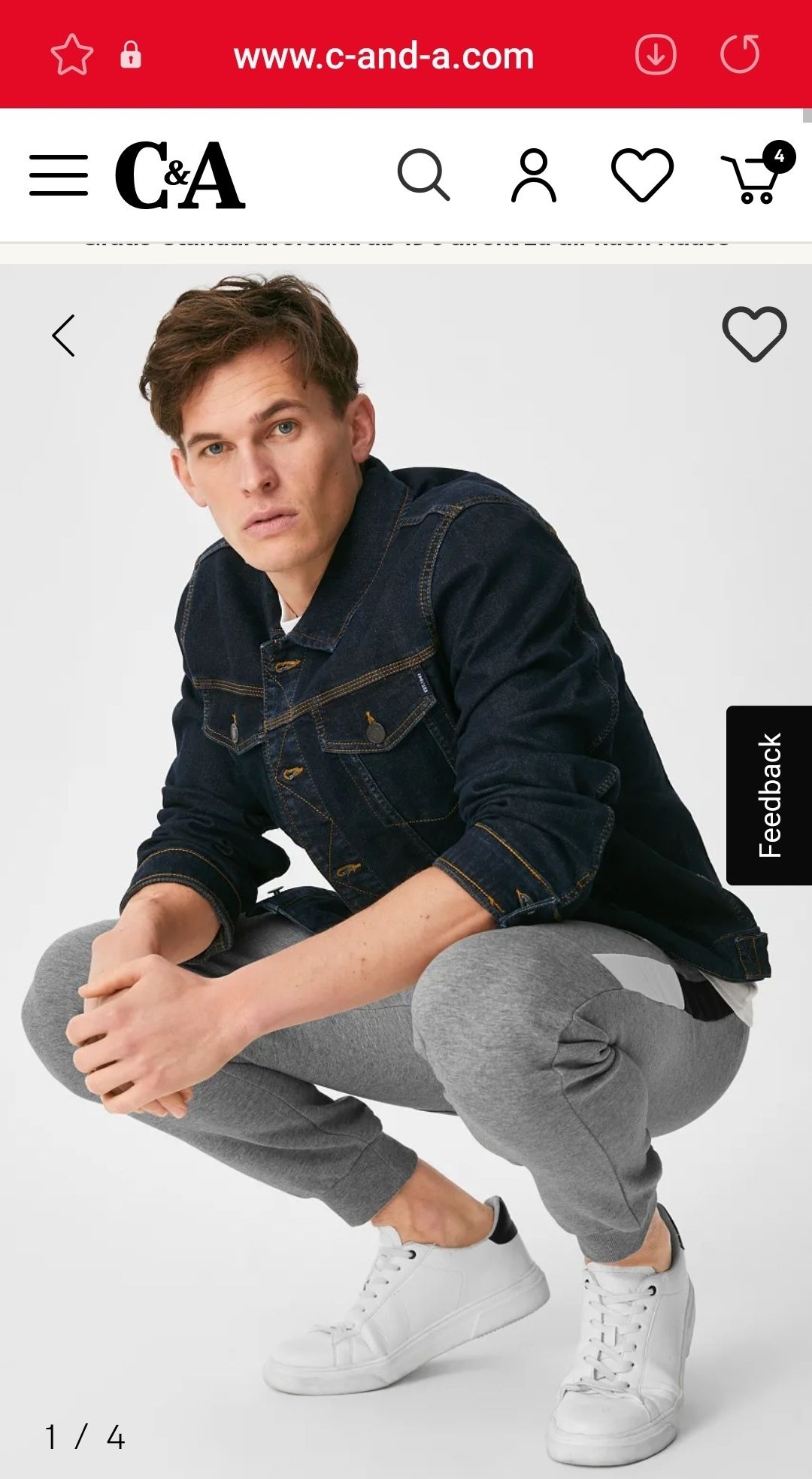Open the product search magnifier
This screenshot has height=1479, width=812.
pos(423,175)
